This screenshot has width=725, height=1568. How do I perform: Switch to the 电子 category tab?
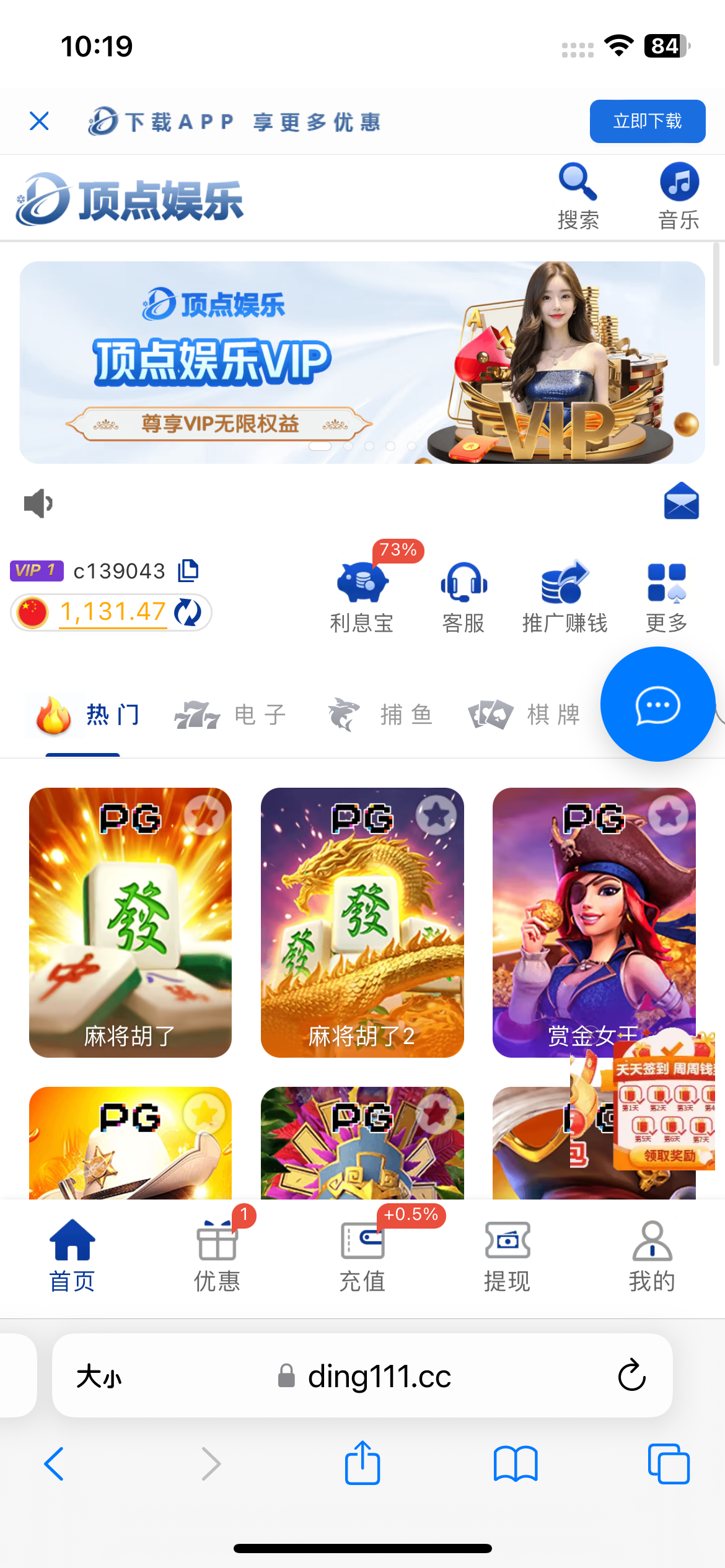[231, 715]
